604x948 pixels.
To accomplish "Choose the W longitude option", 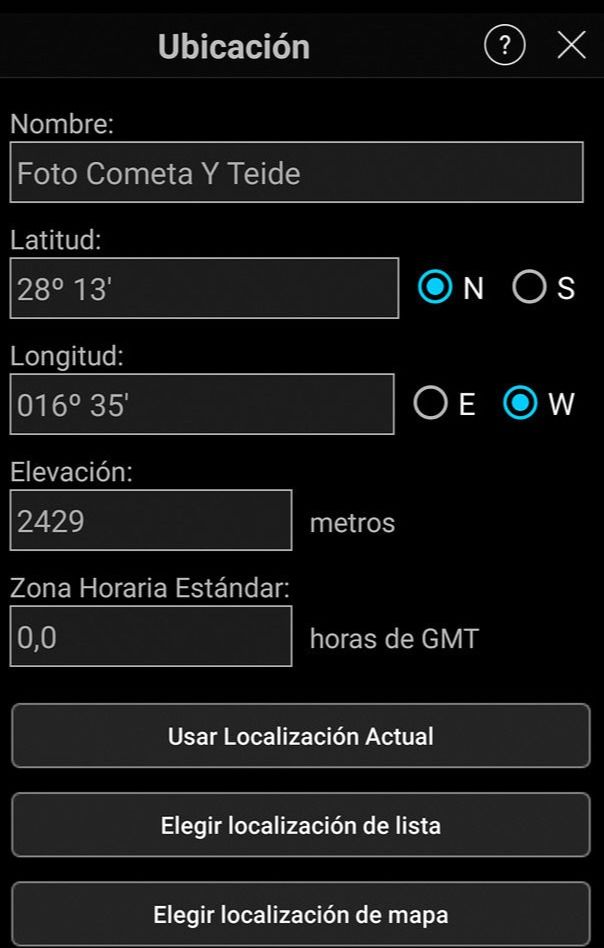I will click(520, 404).
